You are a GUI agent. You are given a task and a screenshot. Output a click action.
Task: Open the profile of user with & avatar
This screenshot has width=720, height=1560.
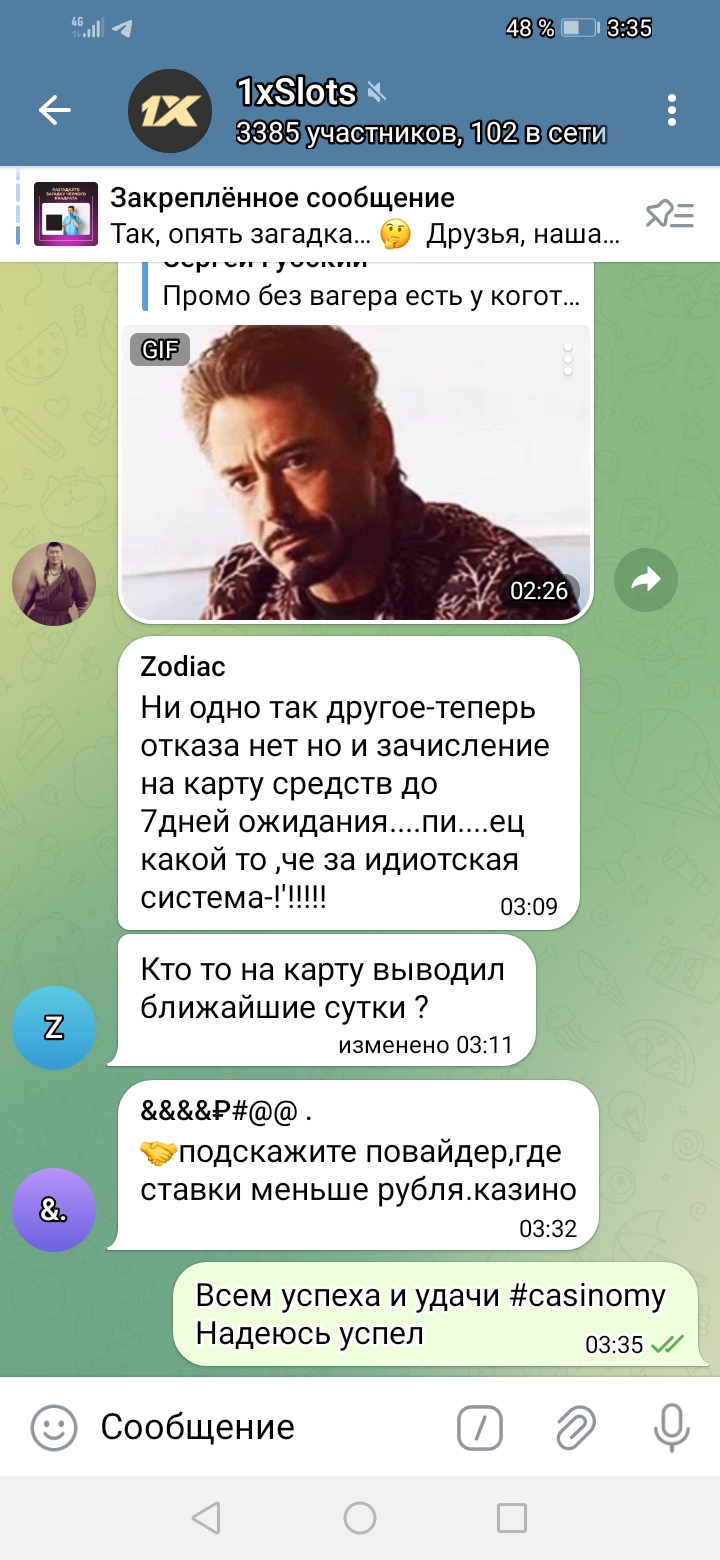[x=54, y=1210]
